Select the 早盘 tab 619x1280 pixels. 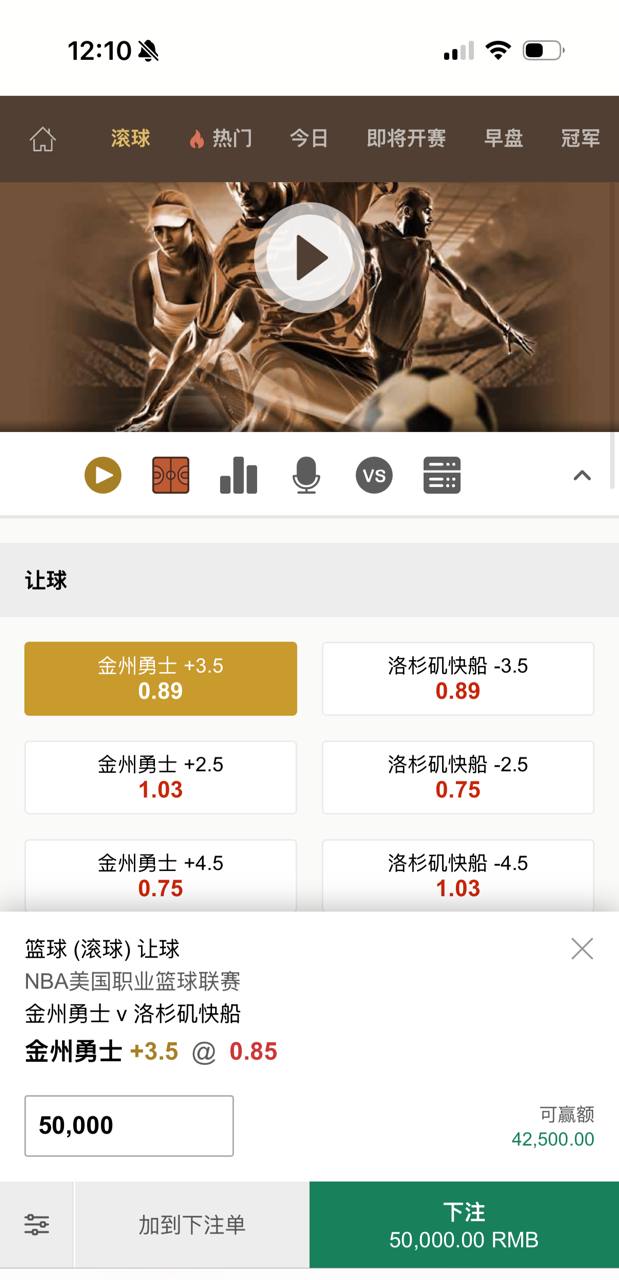[x=503, y=139]
